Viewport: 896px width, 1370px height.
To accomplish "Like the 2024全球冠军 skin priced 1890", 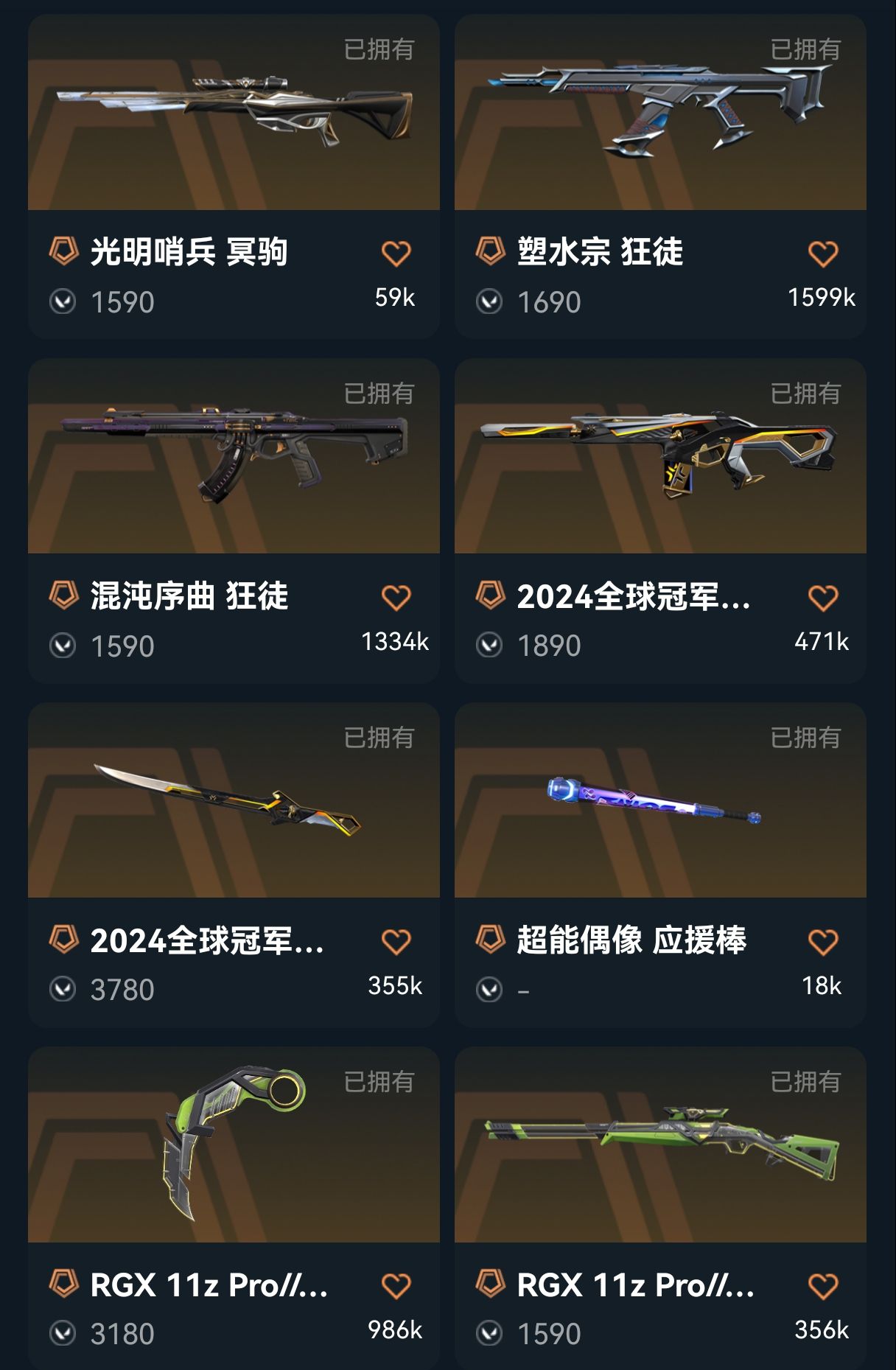I will click(822, 598).
